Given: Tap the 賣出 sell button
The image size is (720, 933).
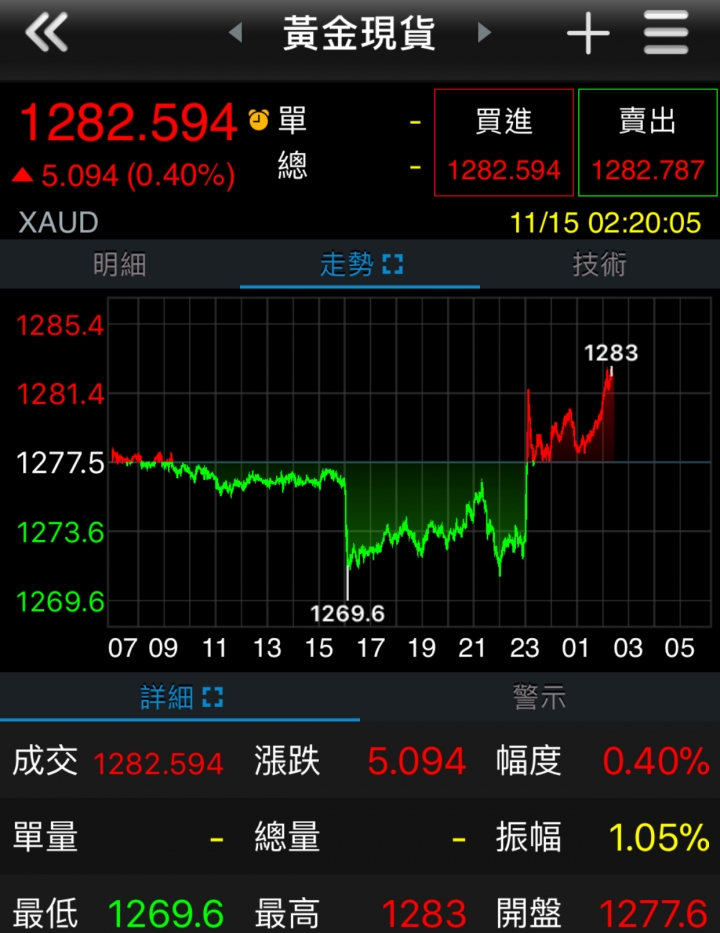Looking at the screenshot, I should [x=647, y=143].
